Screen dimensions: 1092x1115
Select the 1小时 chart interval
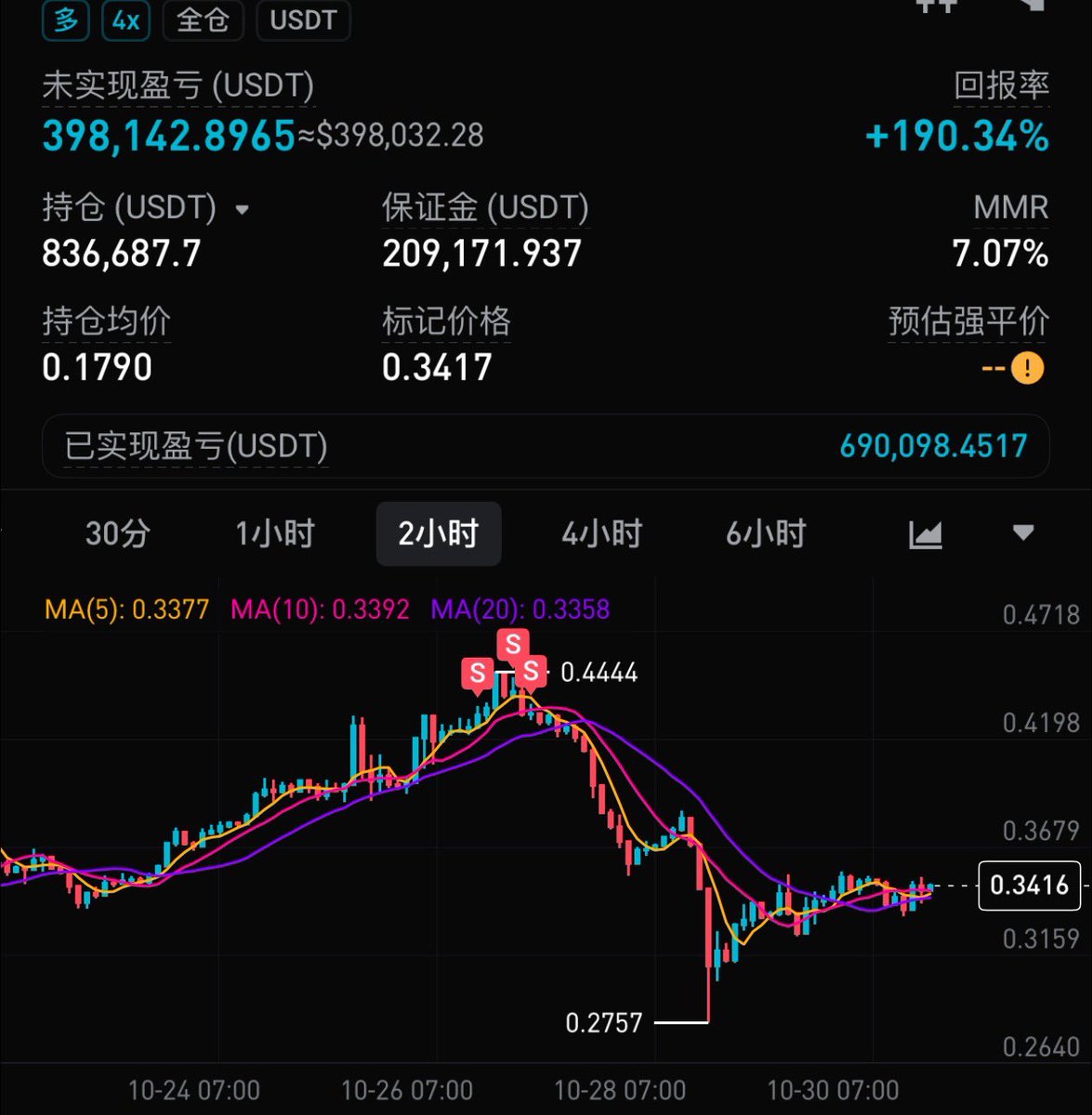tap(275, 534)
